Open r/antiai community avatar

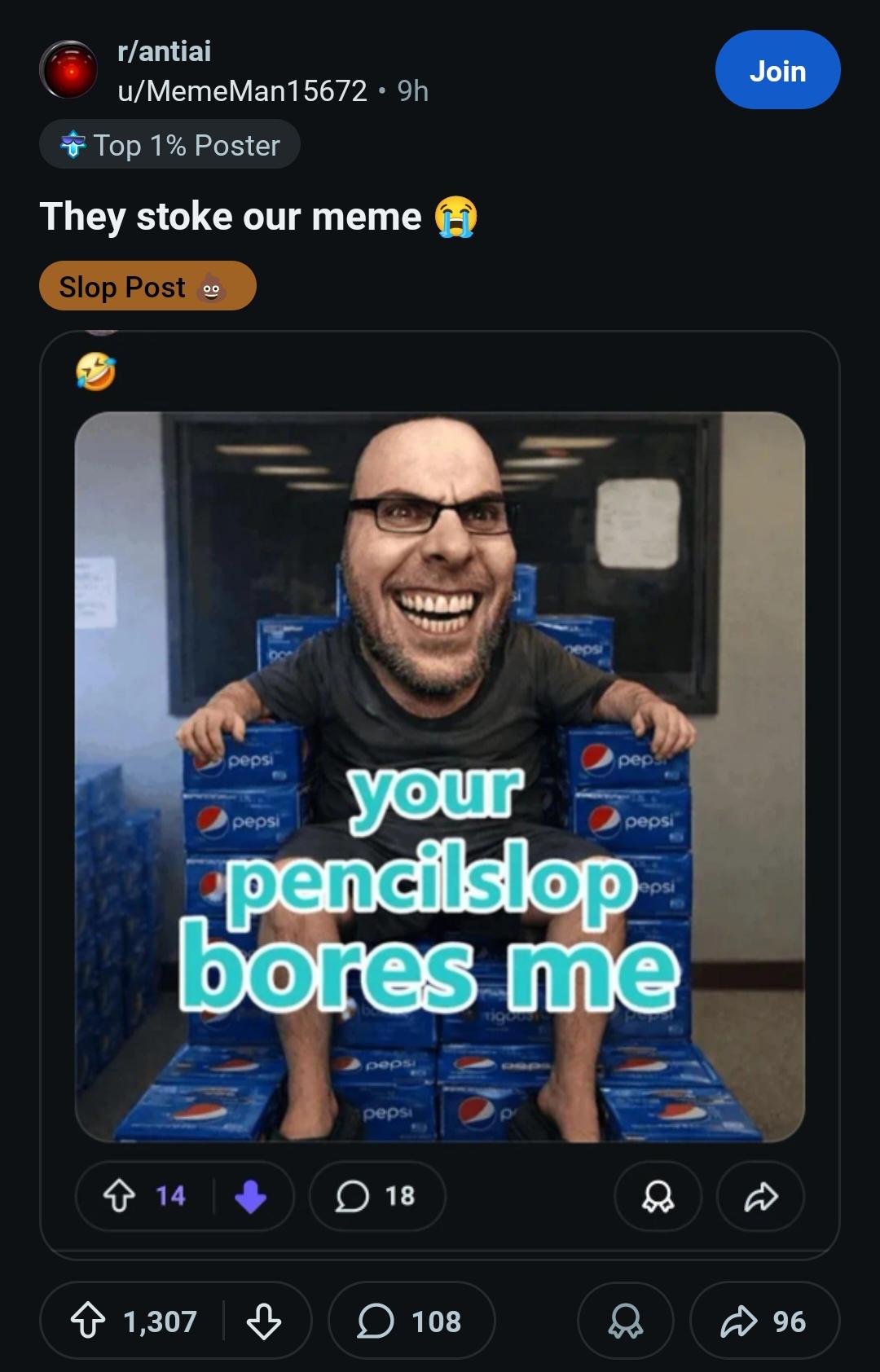pyautogui.click(x=69, y=70)
